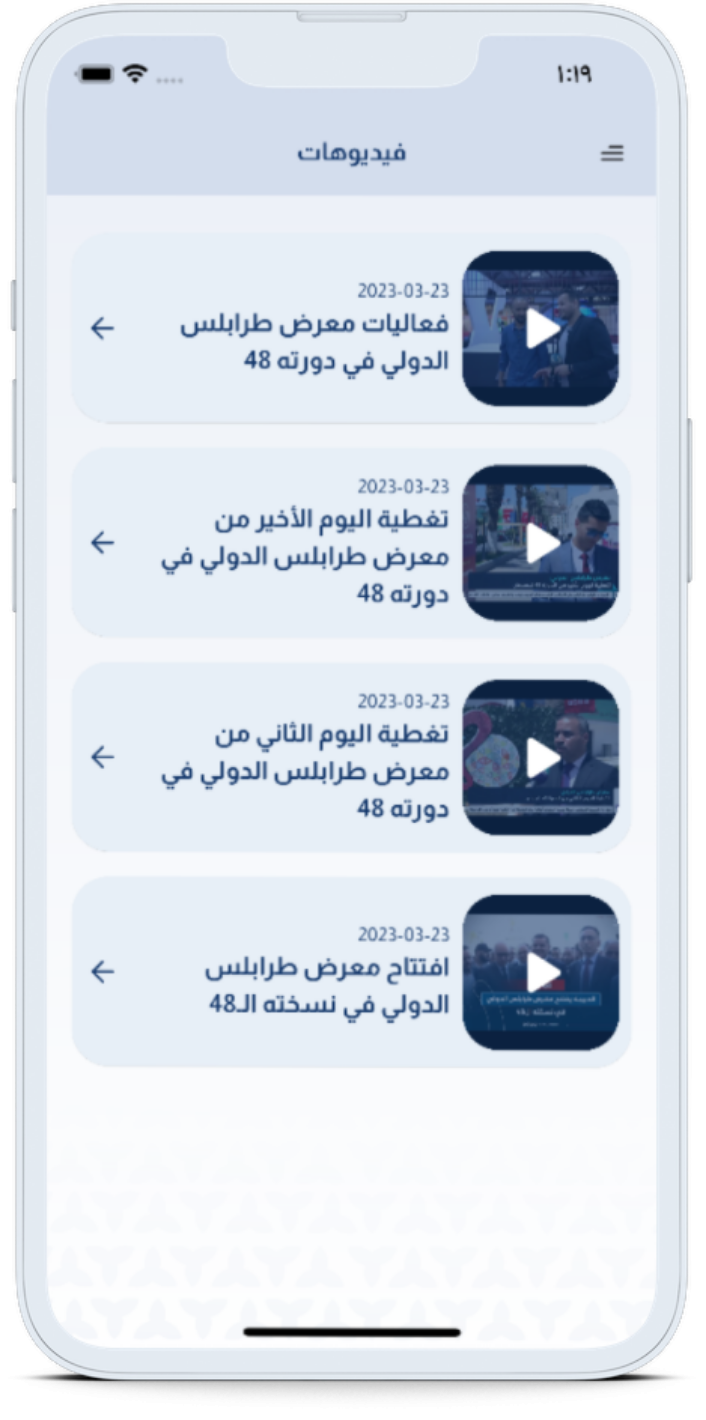Screen dimensions: 706x1420
Task: Tap the arrow next to 'افتتاح معرض طرابلس'
Action: [x=103, y=972]
